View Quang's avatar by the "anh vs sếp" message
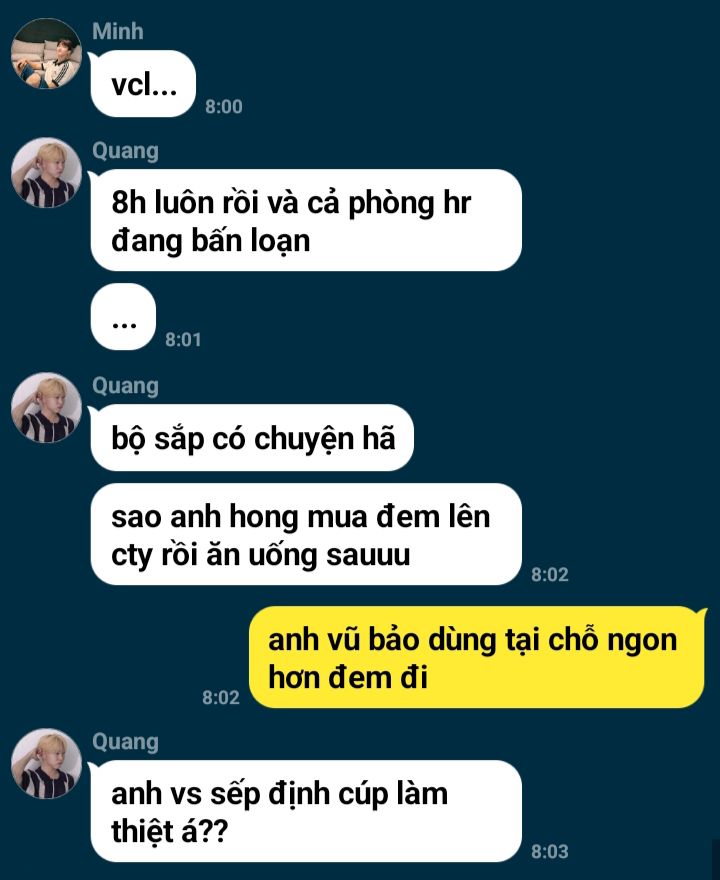 [45, 763]
